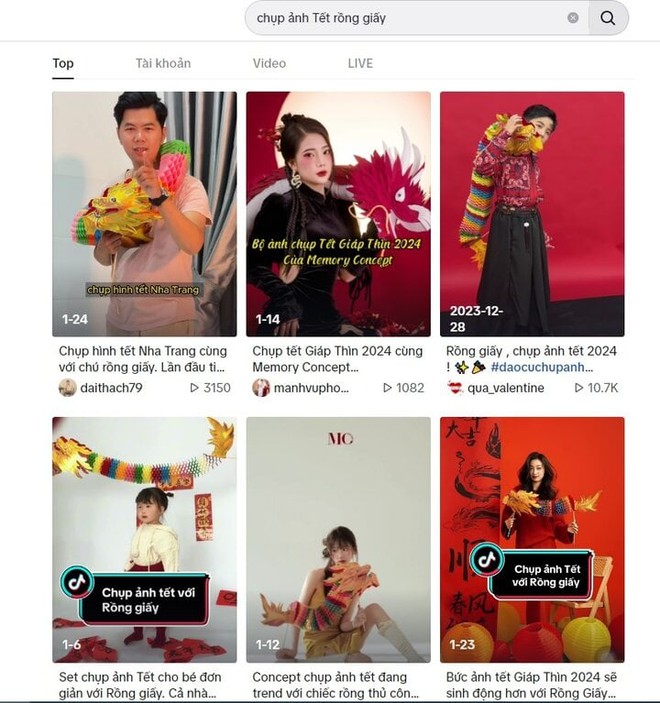Viewport: 660px width, 703px height.
Task: Open the "Set chụp ảnh Tết cho bé" video
Action: [144, 540]
